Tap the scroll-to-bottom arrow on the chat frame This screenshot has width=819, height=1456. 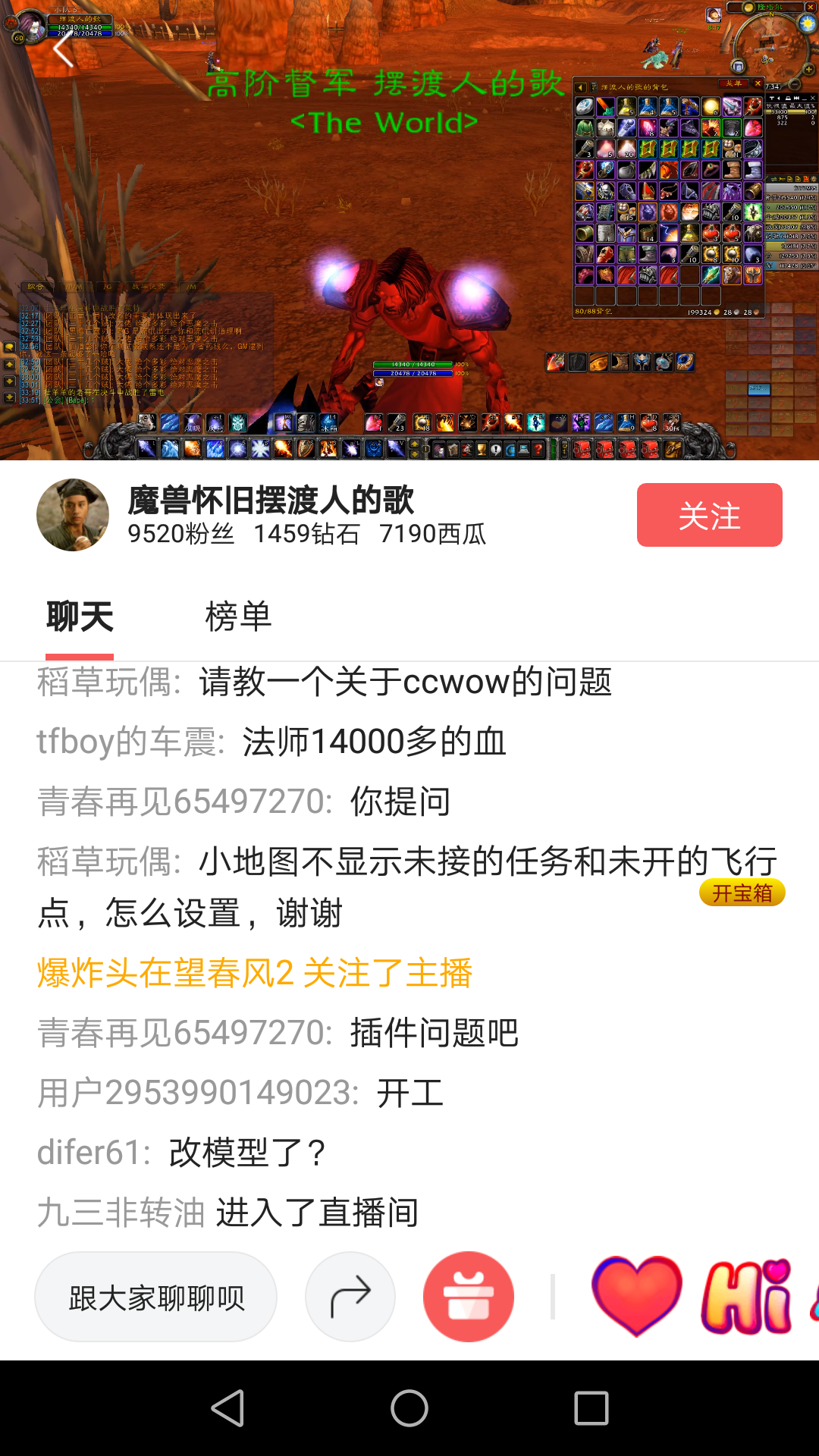(x=9, y=397)
